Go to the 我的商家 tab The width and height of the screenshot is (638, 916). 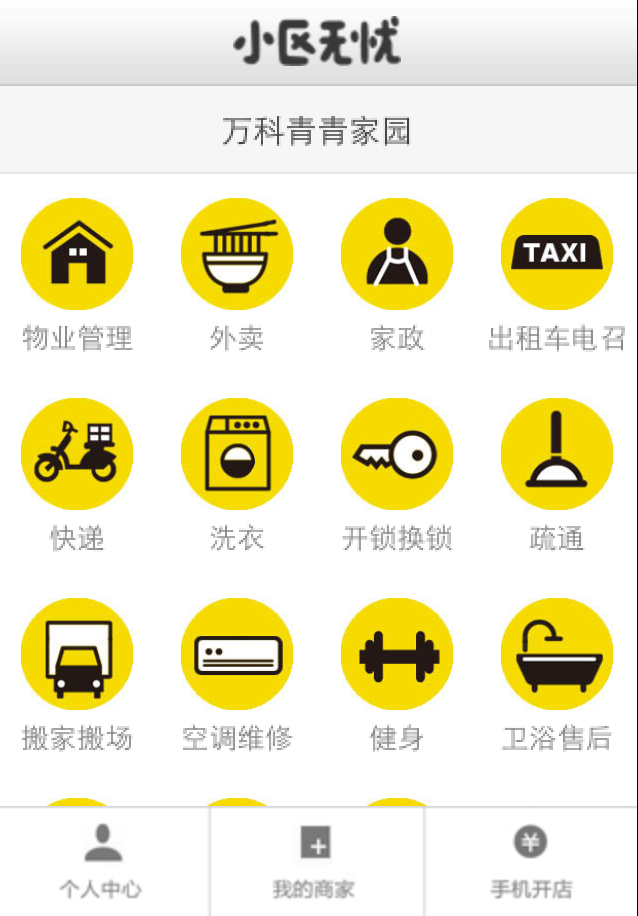316,862
